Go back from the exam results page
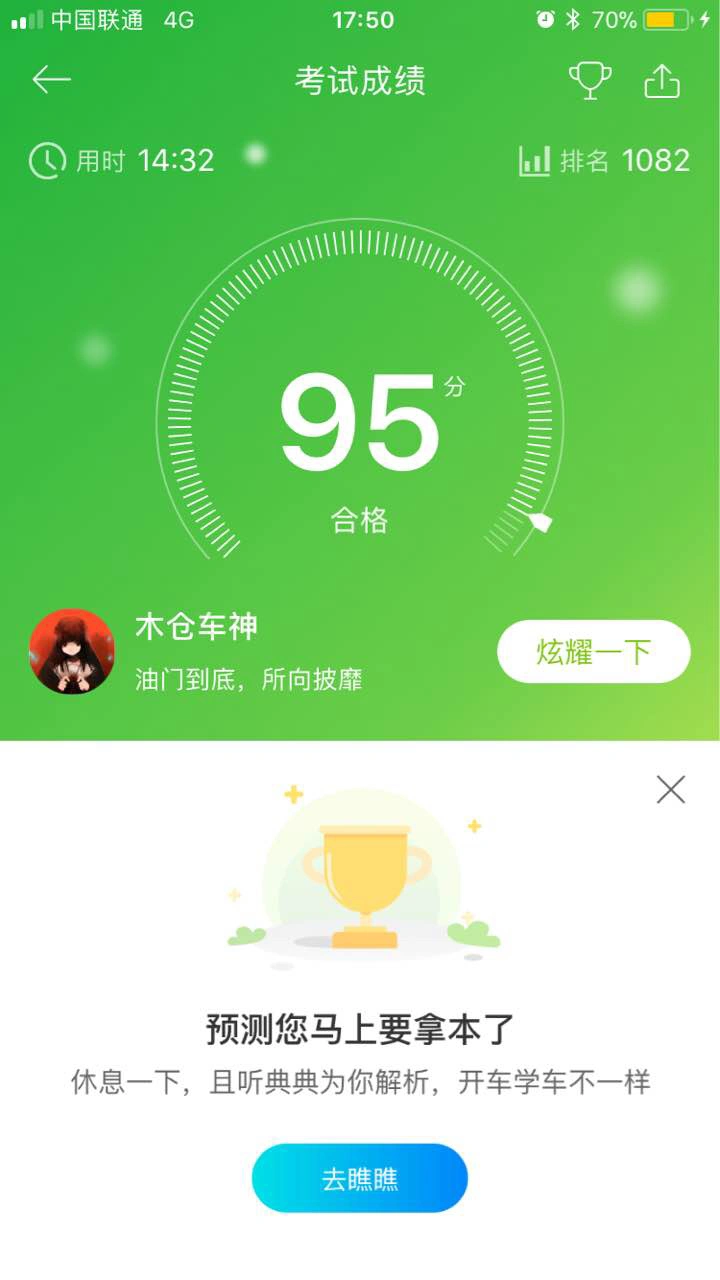Viewport: 720px width, 1280px height. pos(51,81)
